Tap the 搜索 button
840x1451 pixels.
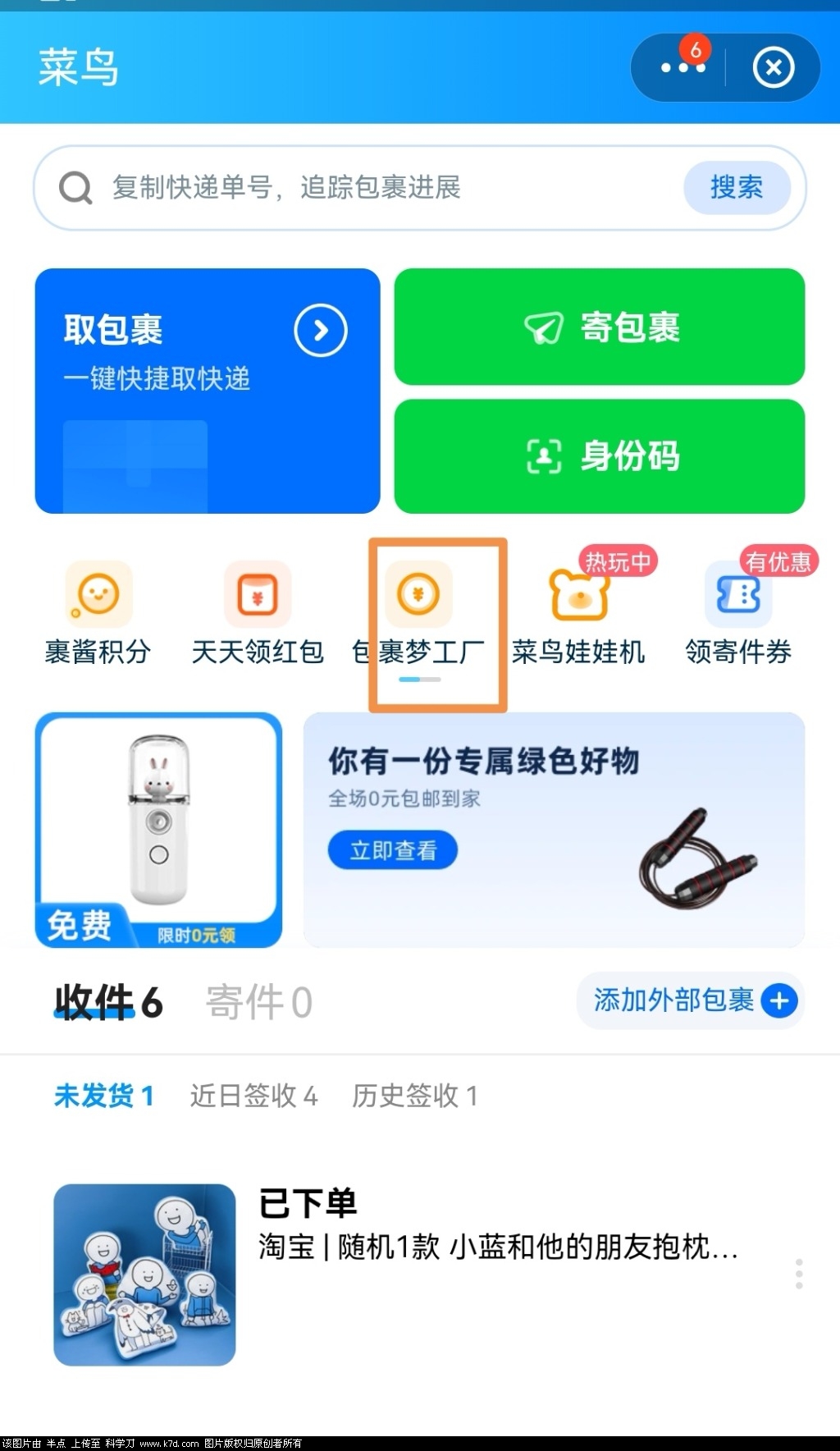click(736, 188)
